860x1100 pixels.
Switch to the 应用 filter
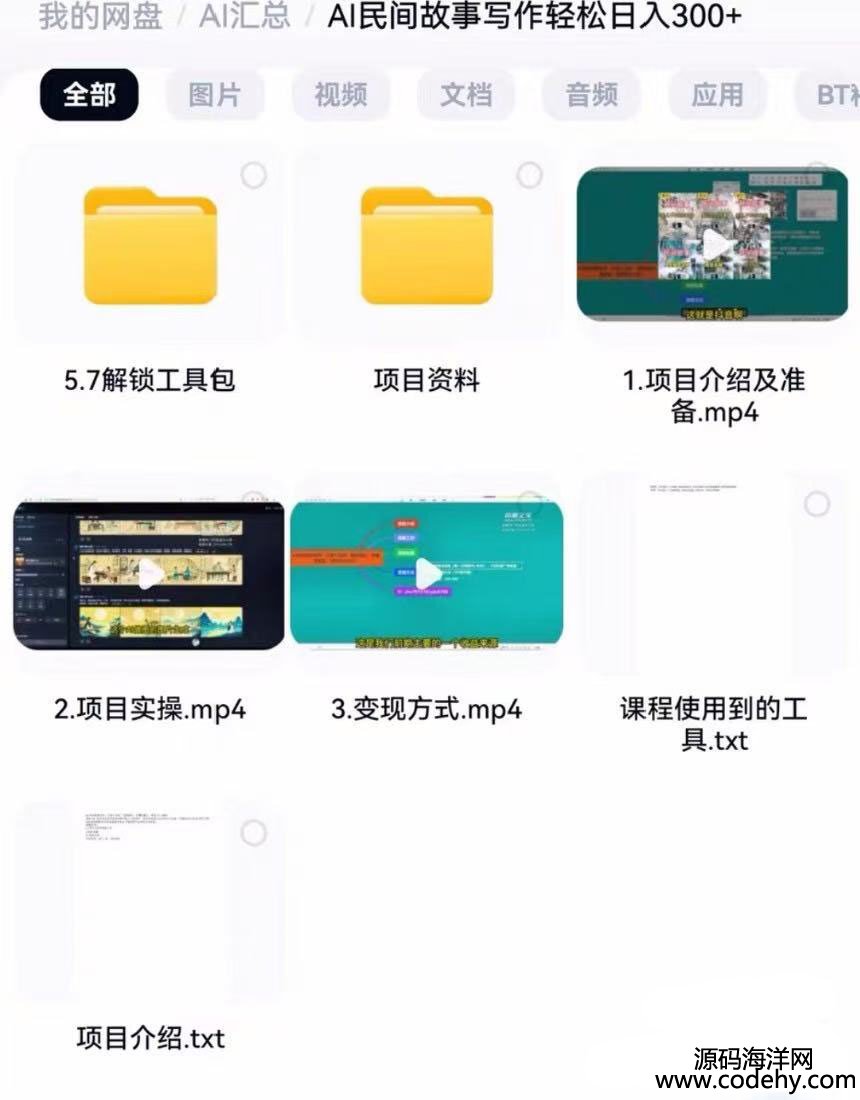click(717, 95)
